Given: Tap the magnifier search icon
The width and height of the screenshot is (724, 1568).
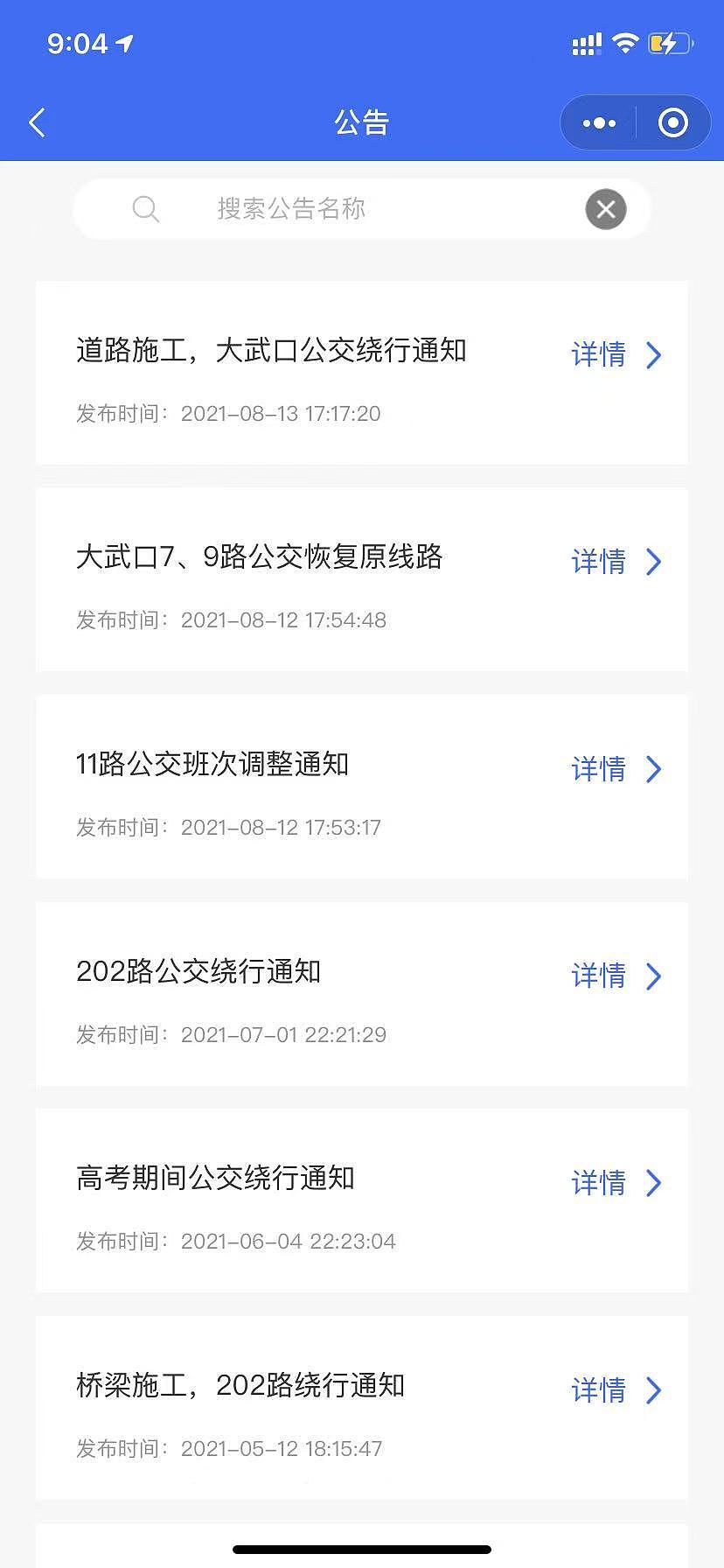Looking at the screenshot, I should [x=146, y=209].
